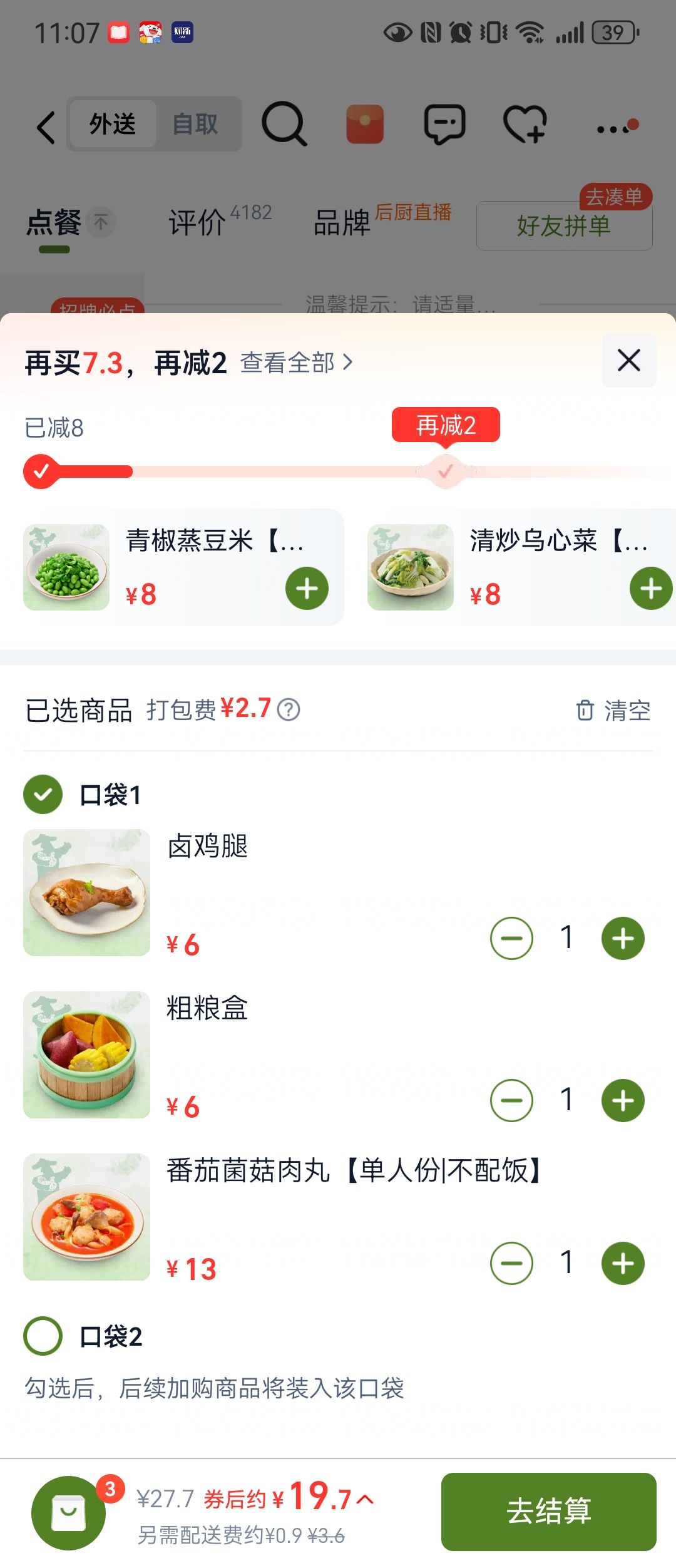Tap 去结算 to check out

548,1512
